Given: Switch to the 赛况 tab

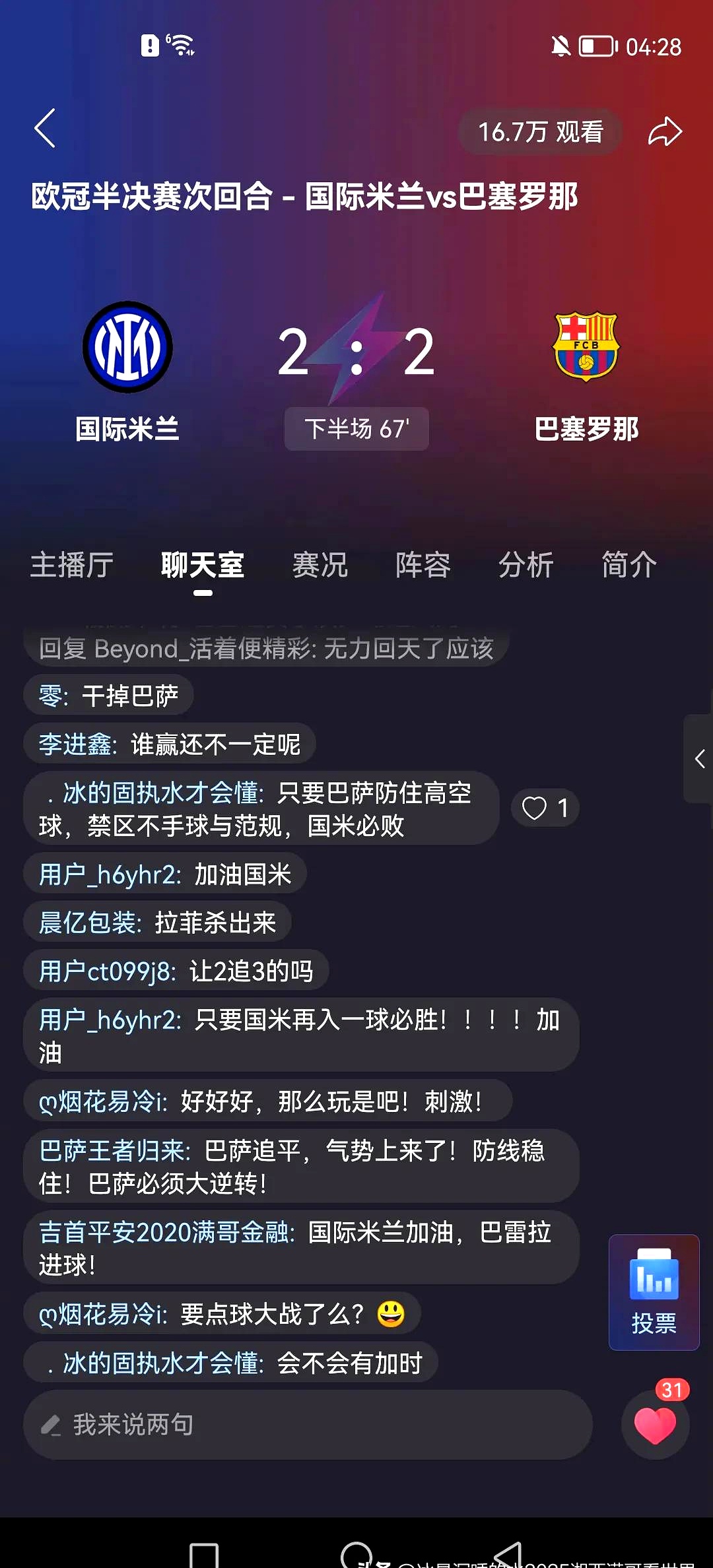Looking at the screenshot, I should [x=322, y=566].
